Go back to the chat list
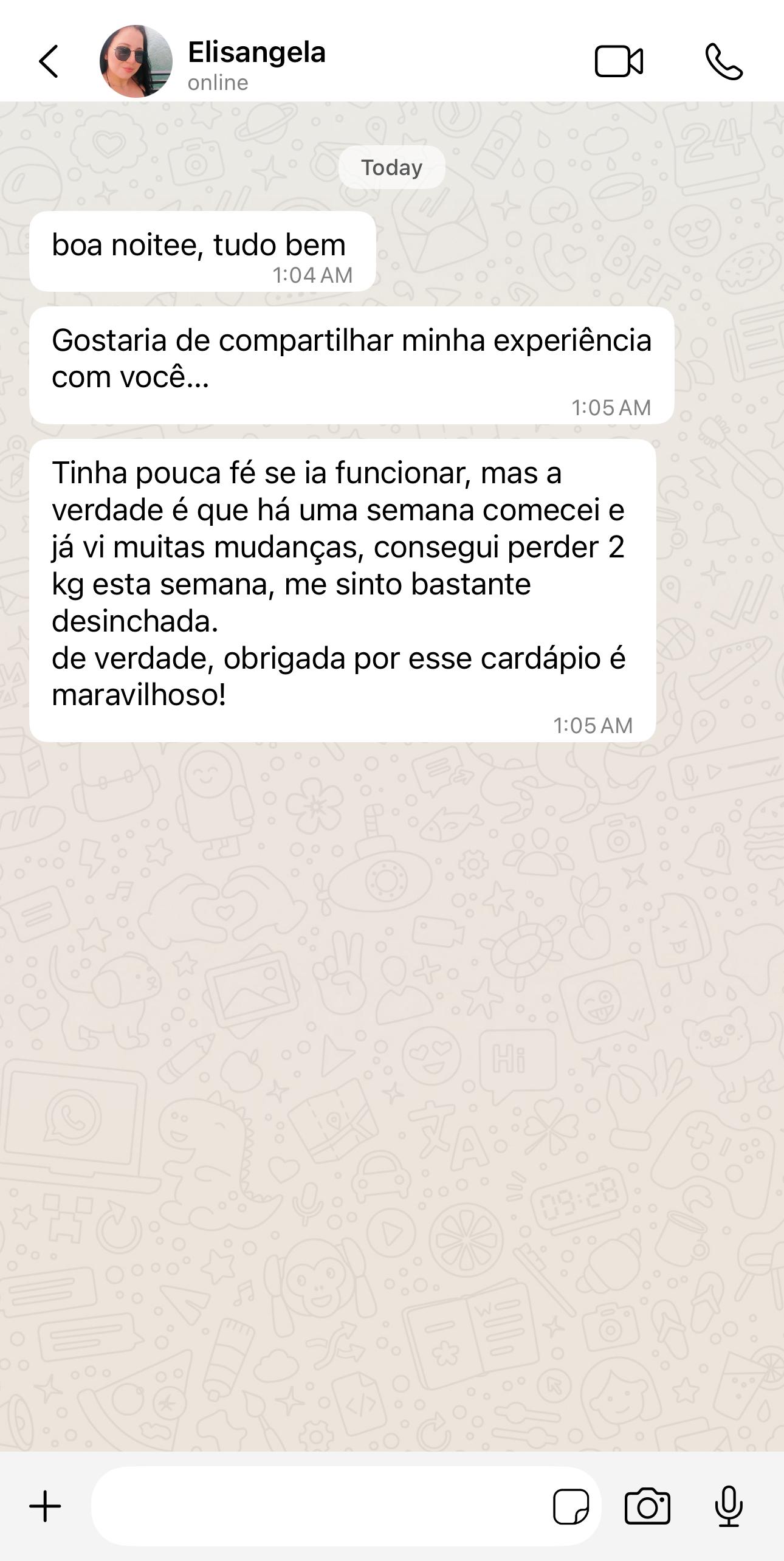This screenshot has height=1561, width=784. point(49,61)
